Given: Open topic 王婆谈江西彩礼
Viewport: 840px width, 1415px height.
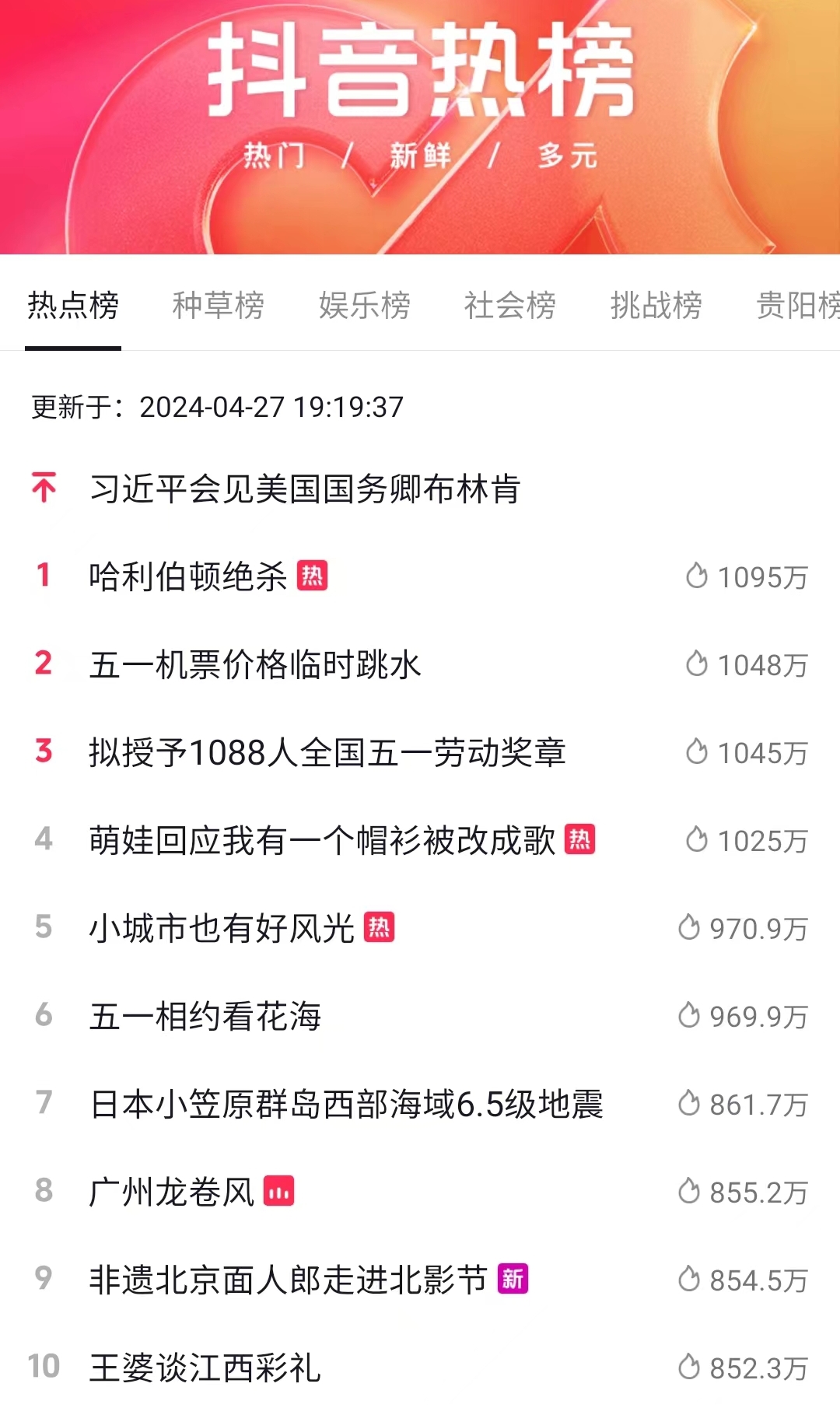Looking at the screenshot, I should [x=420, y=1368].
